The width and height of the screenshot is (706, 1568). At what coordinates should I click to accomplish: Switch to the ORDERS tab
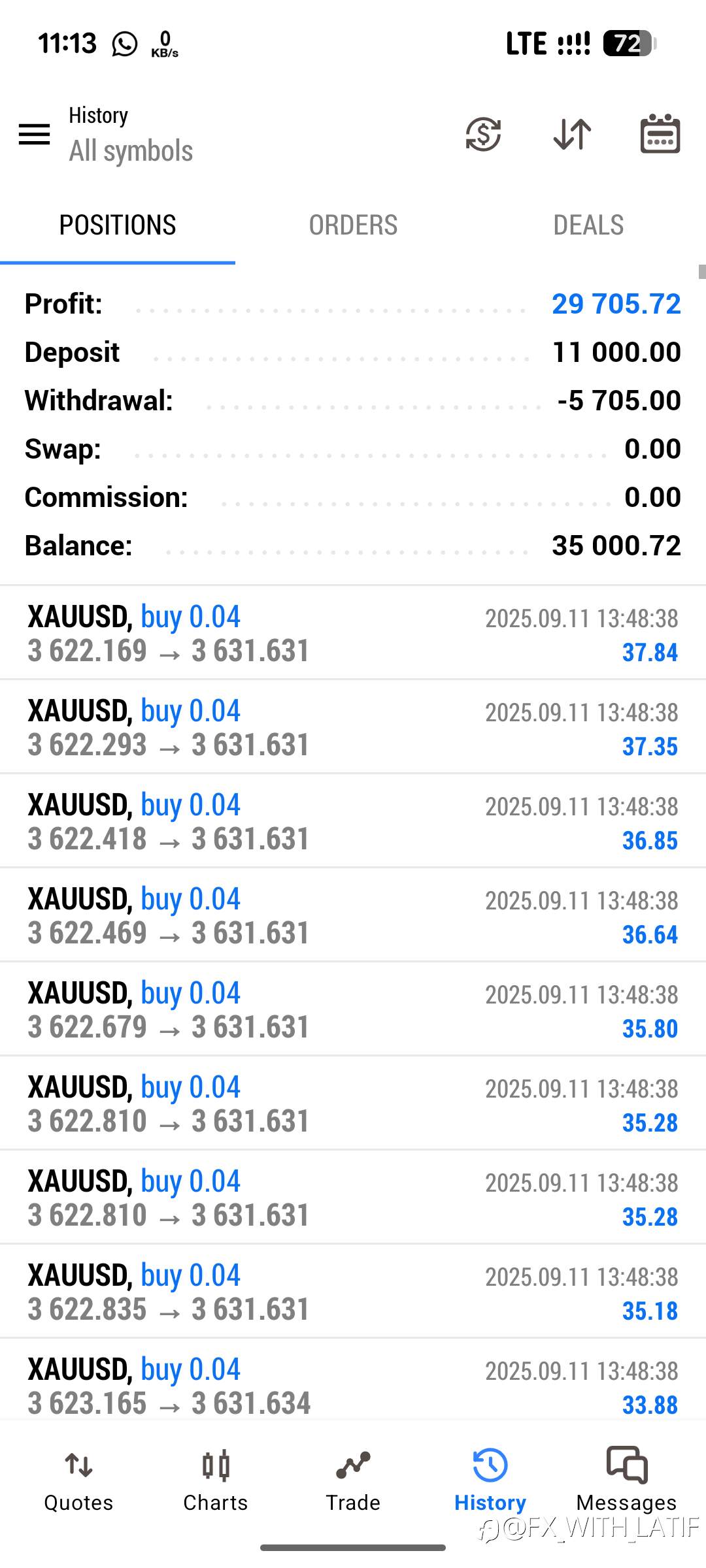click(353, 225)
